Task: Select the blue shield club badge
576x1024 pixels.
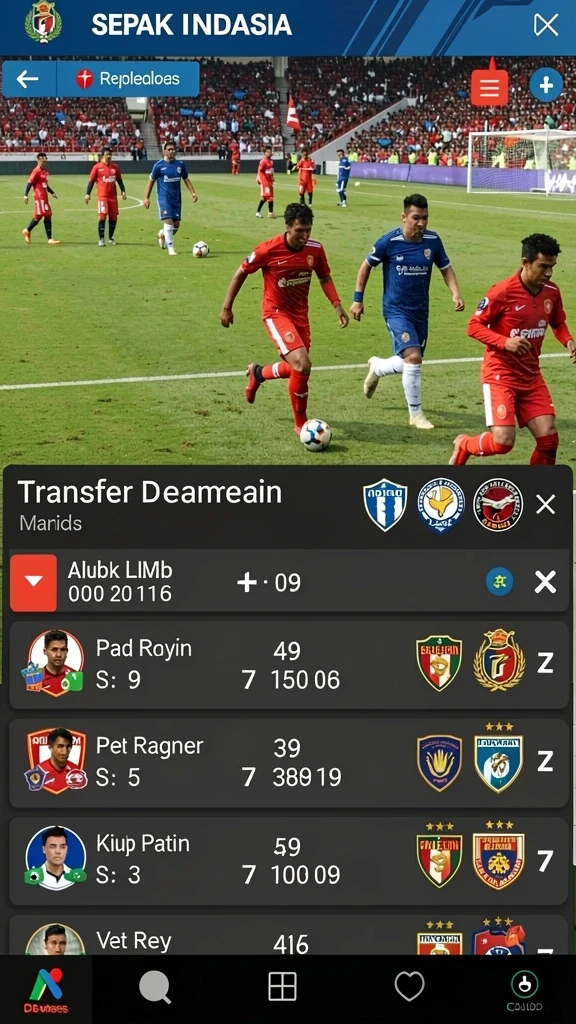Action: point(385,504)
